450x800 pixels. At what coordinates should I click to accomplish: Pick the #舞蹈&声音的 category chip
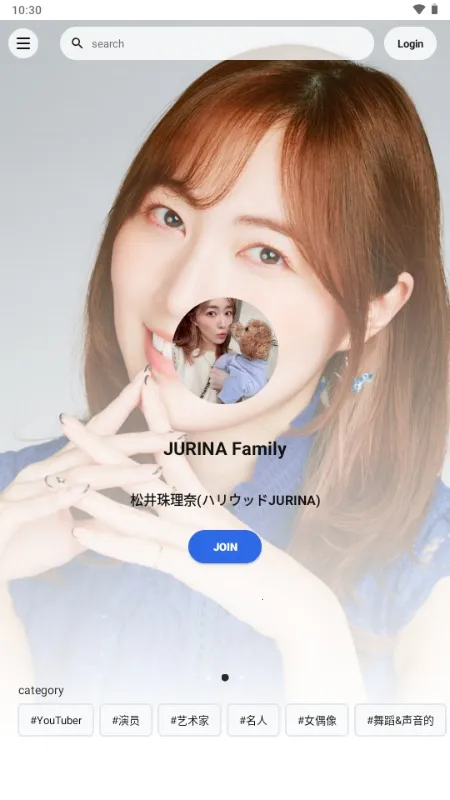click(x=401, y=720)
